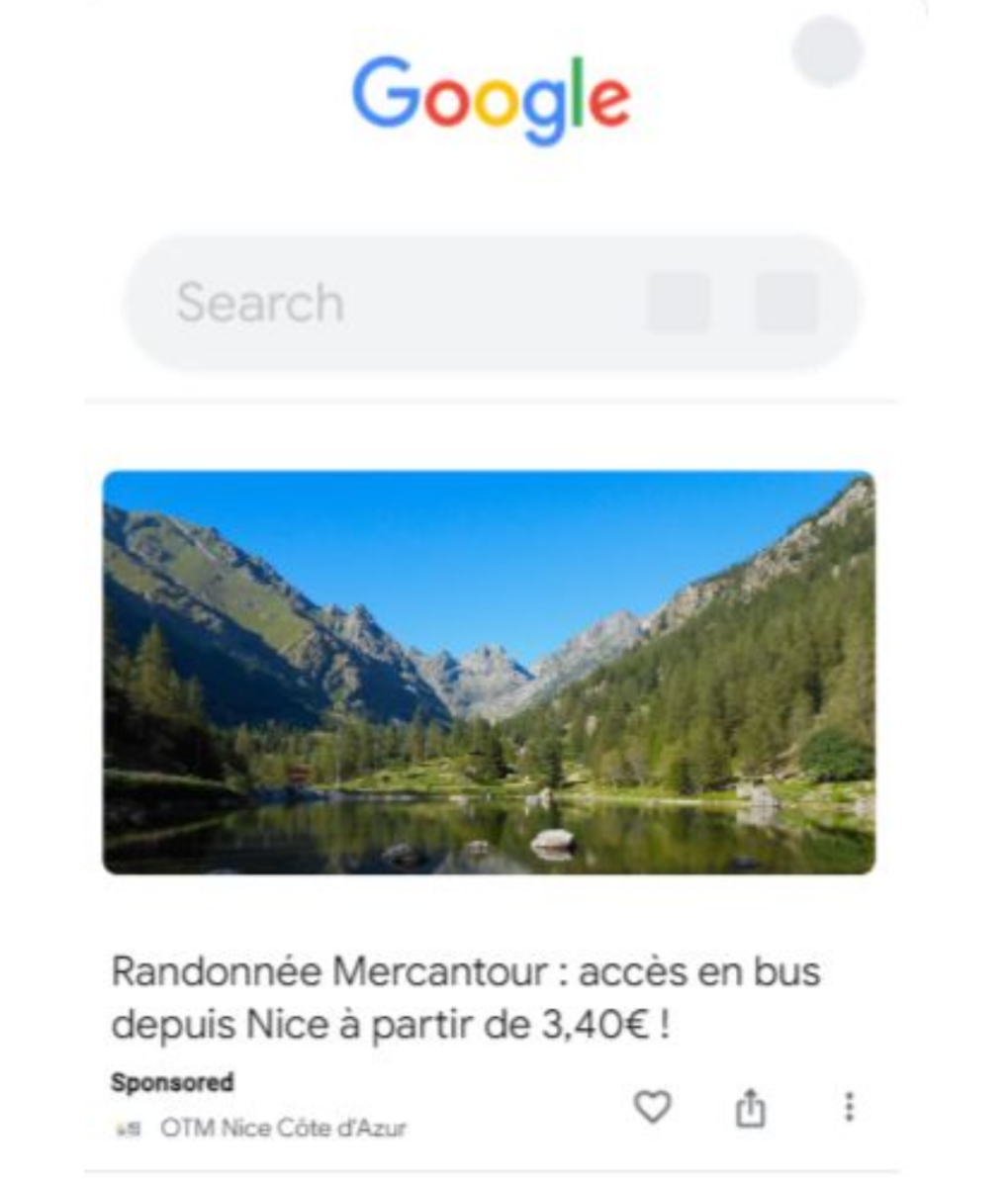Tap the Google search field
The width and height of the screenshot is (1008, 1187).
click(396, 303)
